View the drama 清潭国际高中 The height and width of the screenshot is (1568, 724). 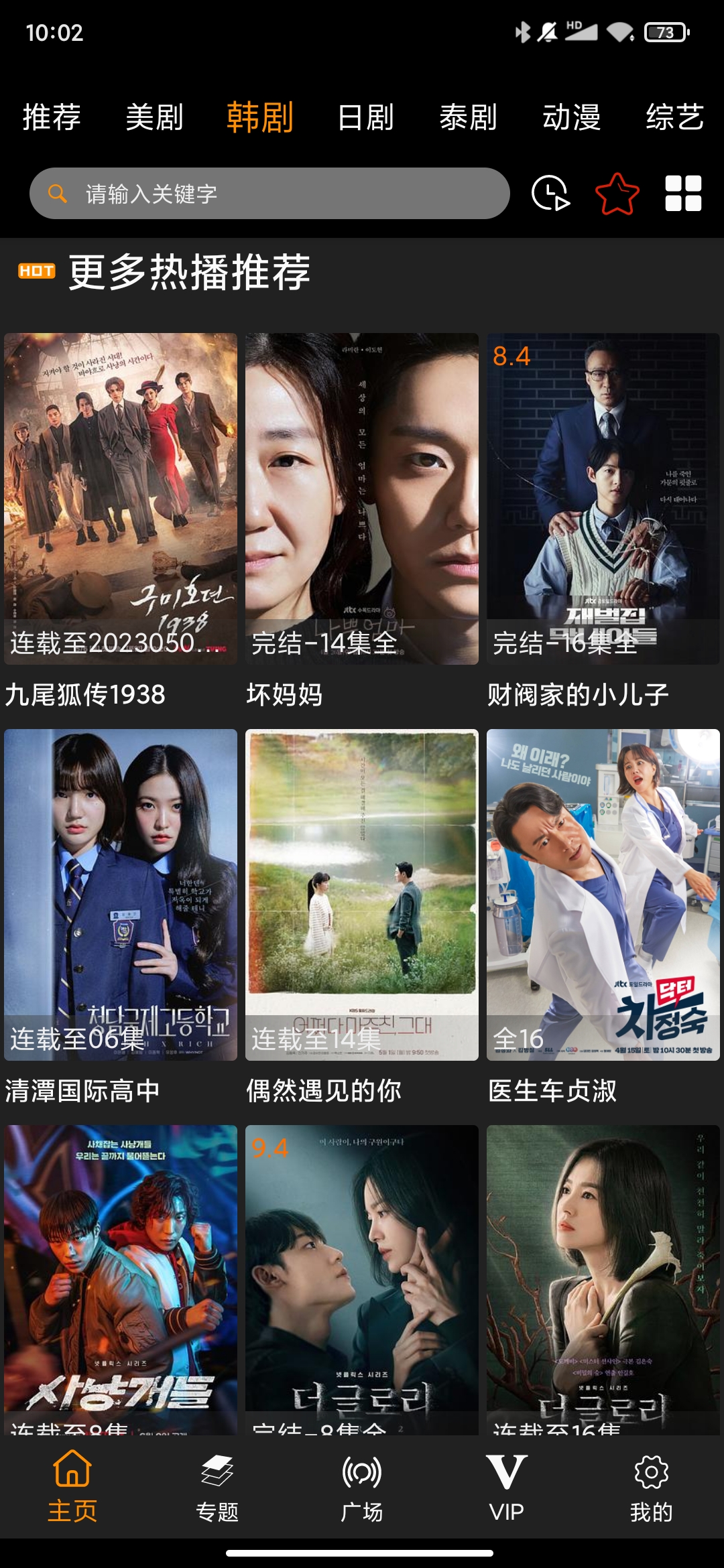[121, 895]
